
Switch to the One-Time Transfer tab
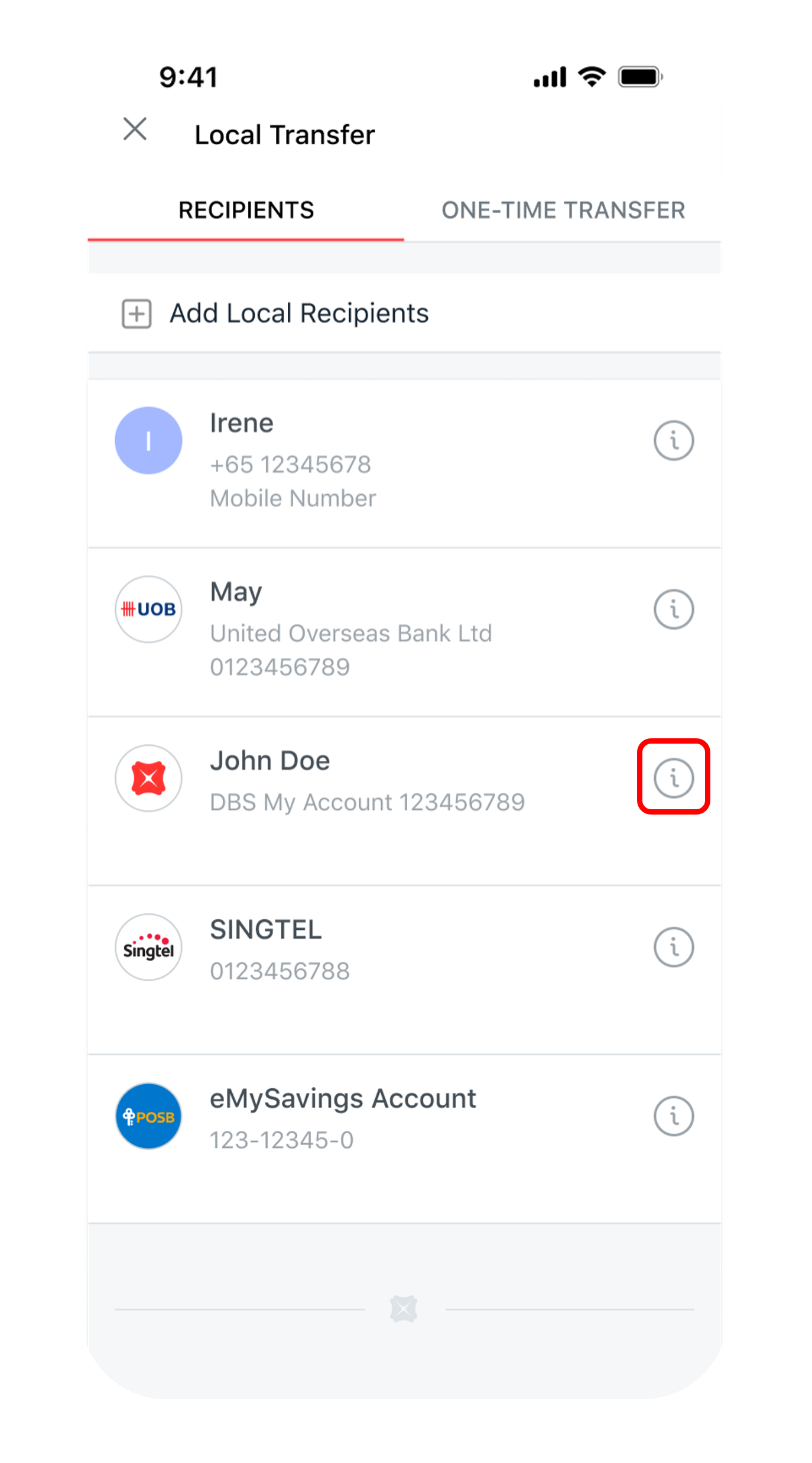pos(563,210)
